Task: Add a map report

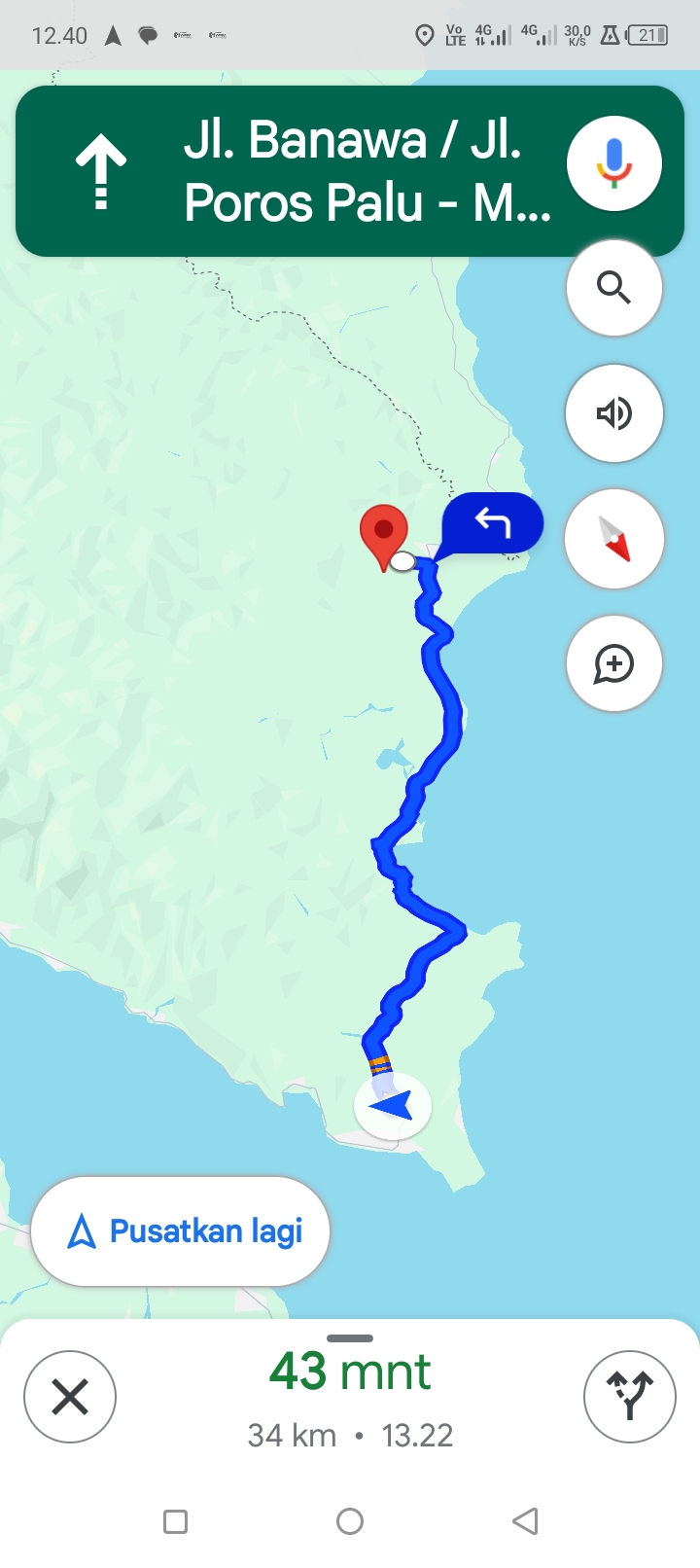Action: (614, 663)
